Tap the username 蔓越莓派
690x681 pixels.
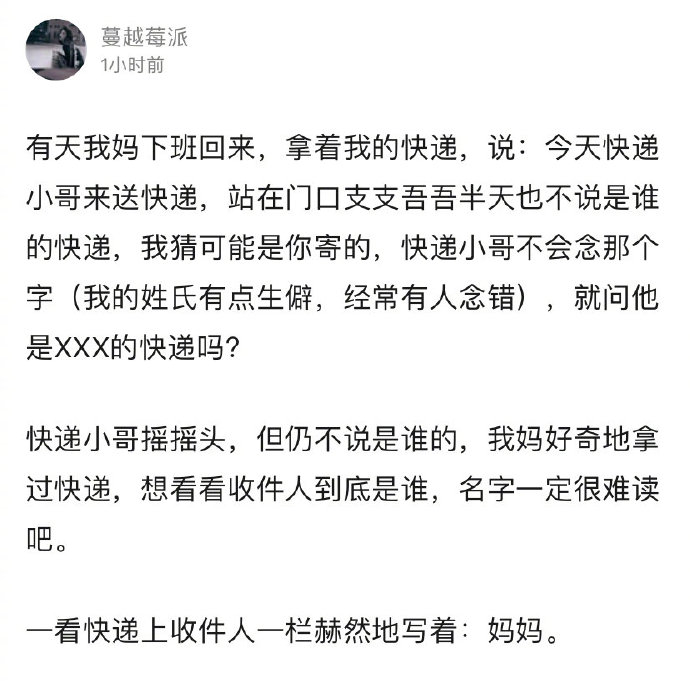144,36
